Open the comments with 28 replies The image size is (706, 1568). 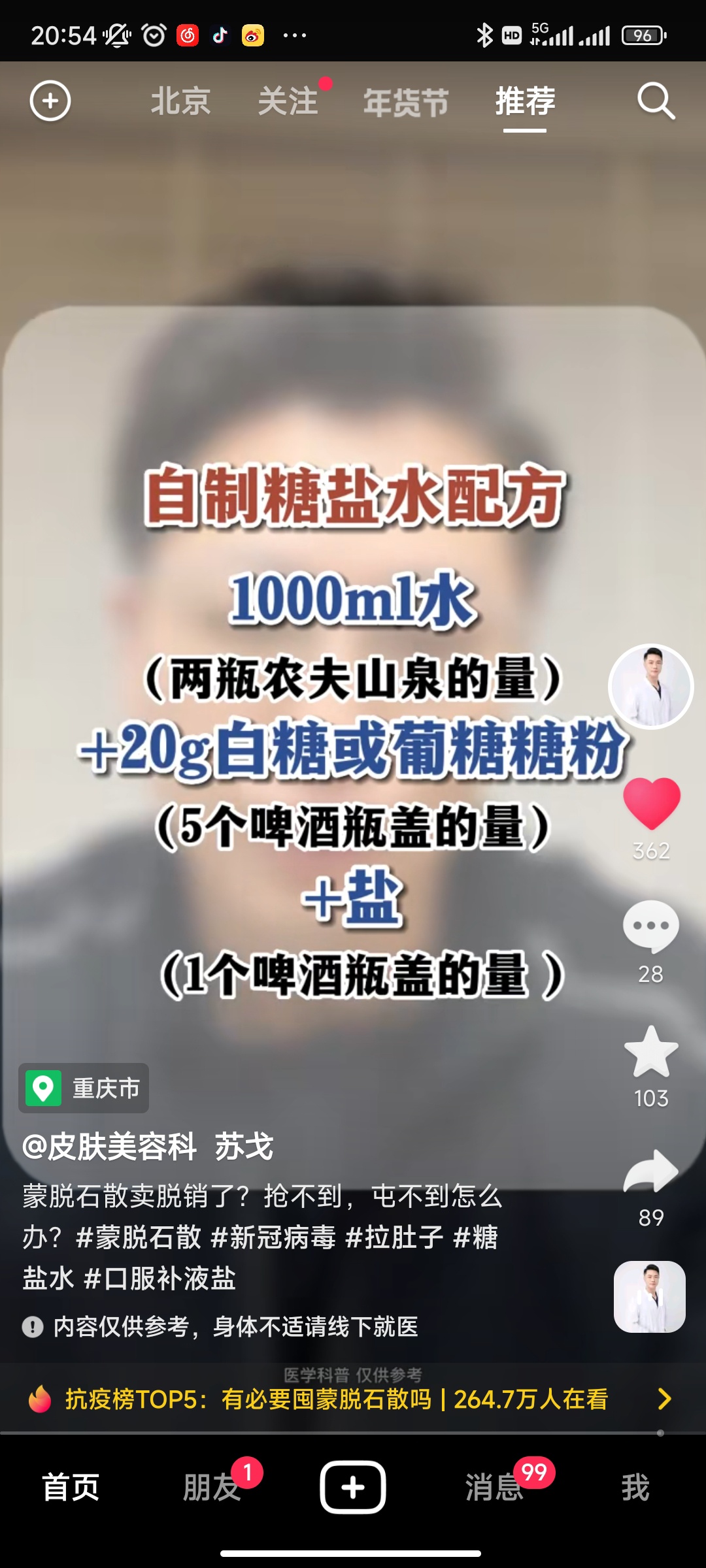pos(650,926)
